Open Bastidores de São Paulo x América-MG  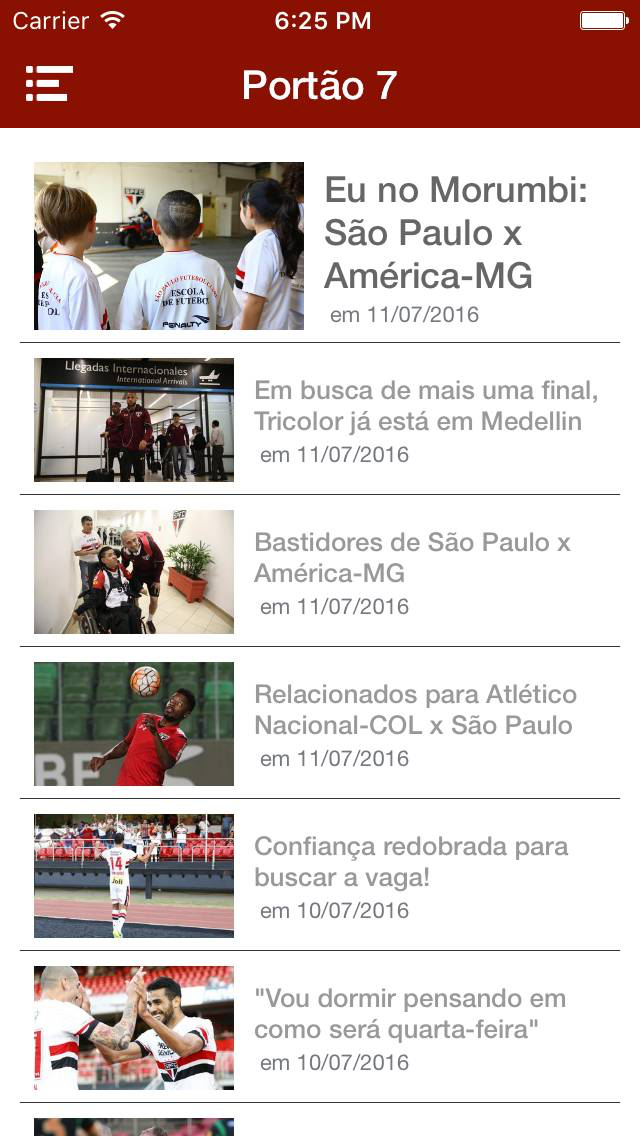[x=412, y=558]
